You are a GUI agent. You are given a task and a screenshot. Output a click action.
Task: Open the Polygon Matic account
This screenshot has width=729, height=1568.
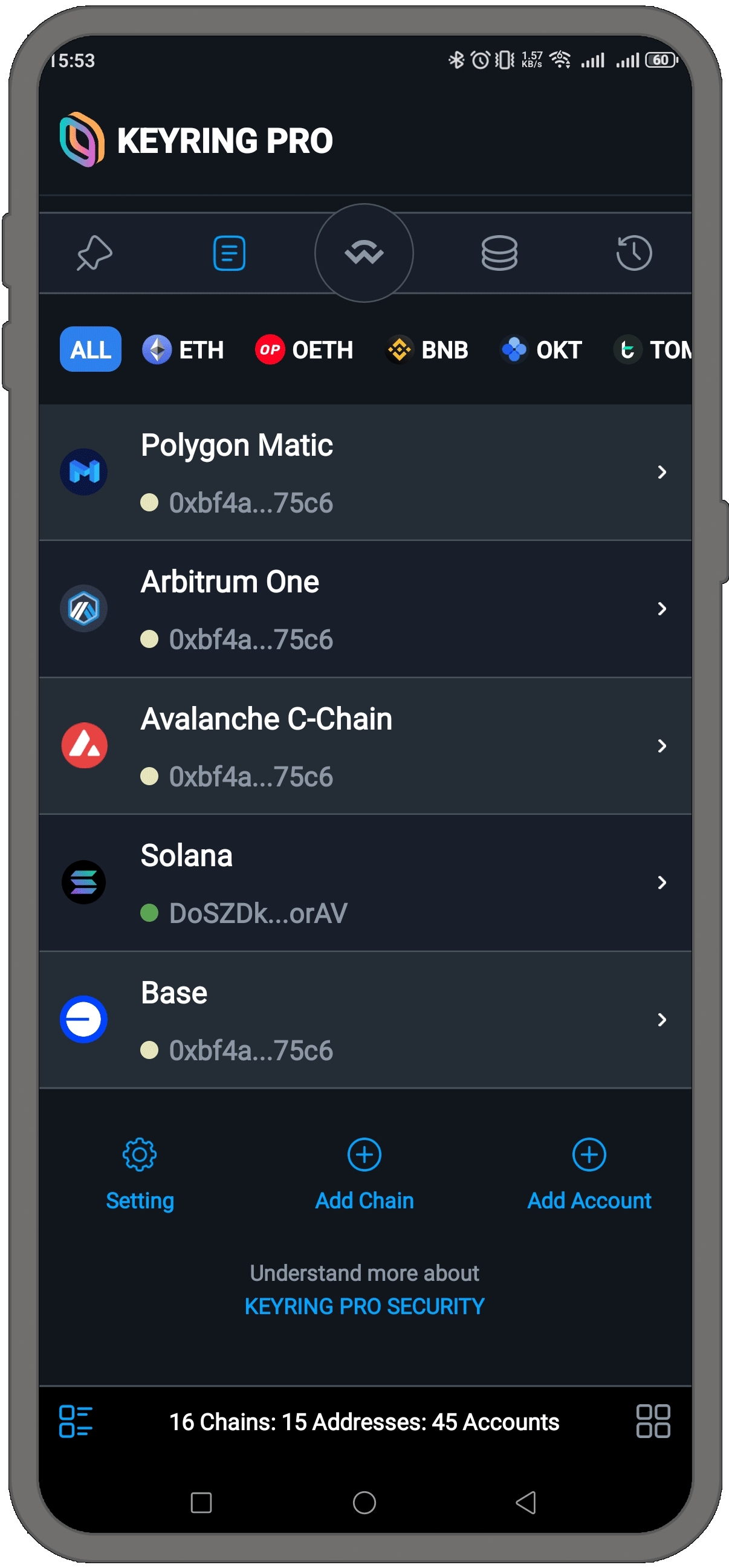[x=364, y=472]
